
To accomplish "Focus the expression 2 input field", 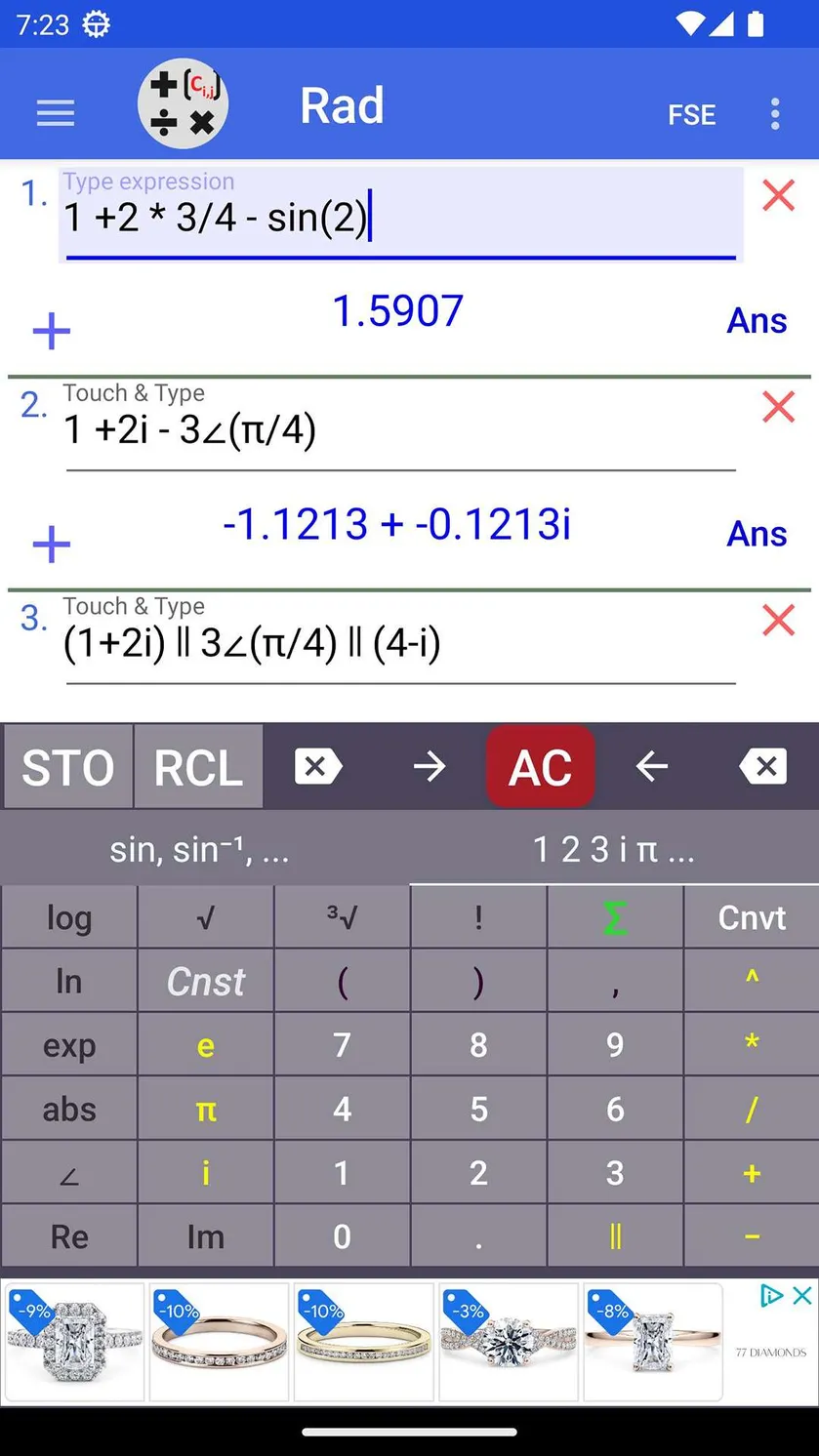I will pyautogui.click(x=400, y=429).
